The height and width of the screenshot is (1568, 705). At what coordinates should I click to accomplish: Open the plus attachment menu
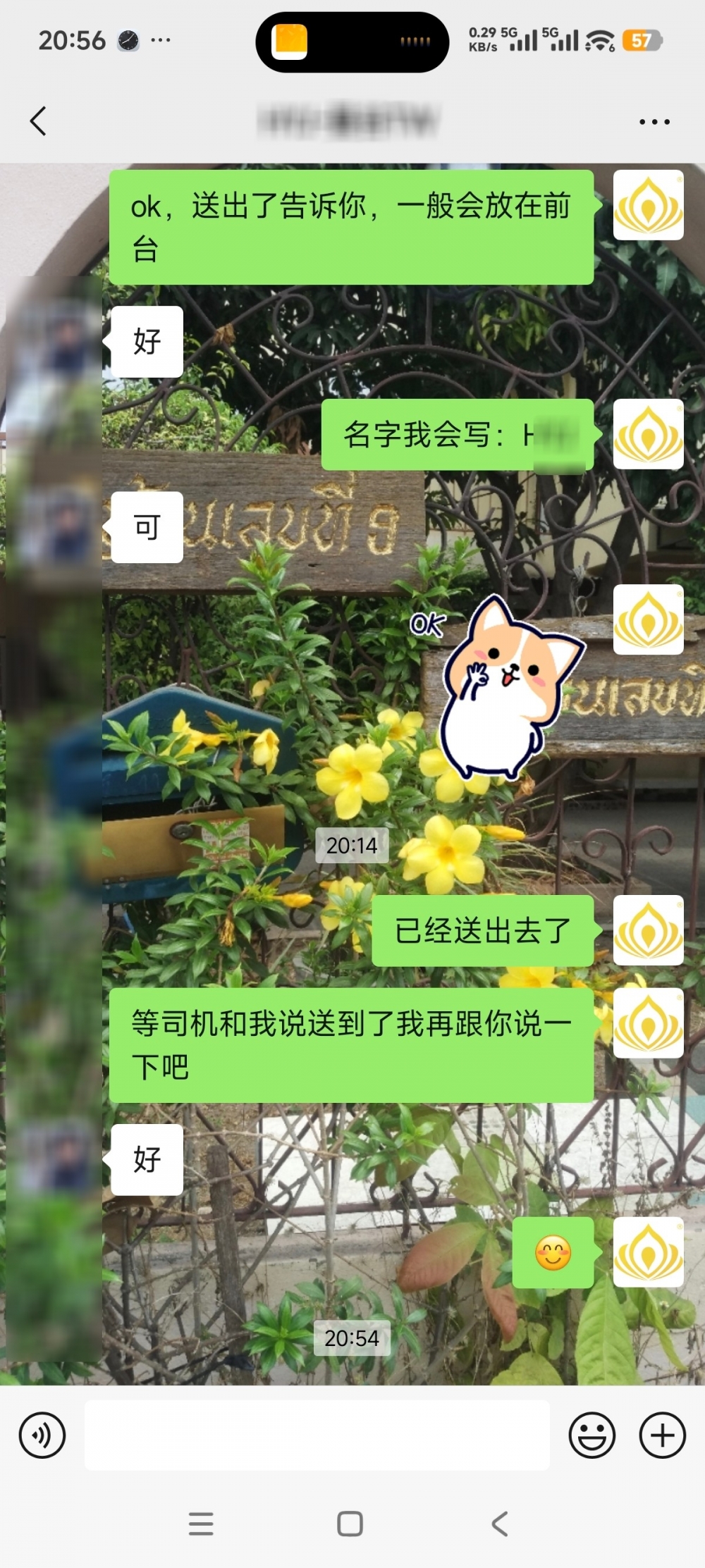[x=662, y=1435]
